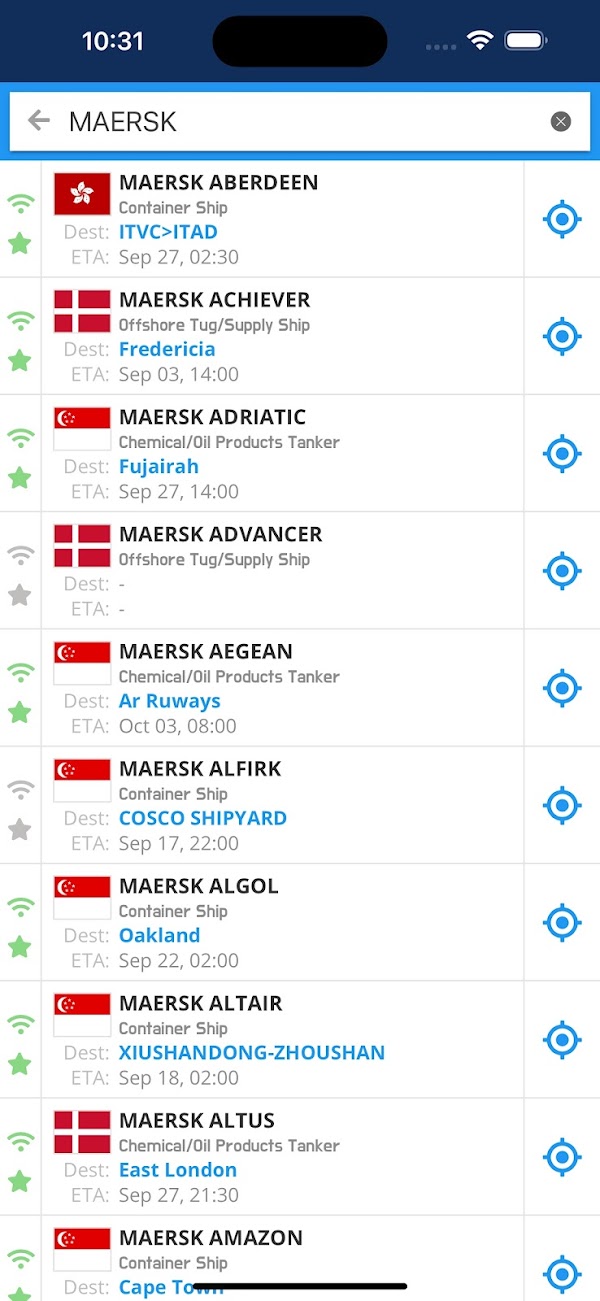Open MAERSK AMAZON container ship entry
Image resolution: width=600 pixels, height=1301 pixels.
283,1258
